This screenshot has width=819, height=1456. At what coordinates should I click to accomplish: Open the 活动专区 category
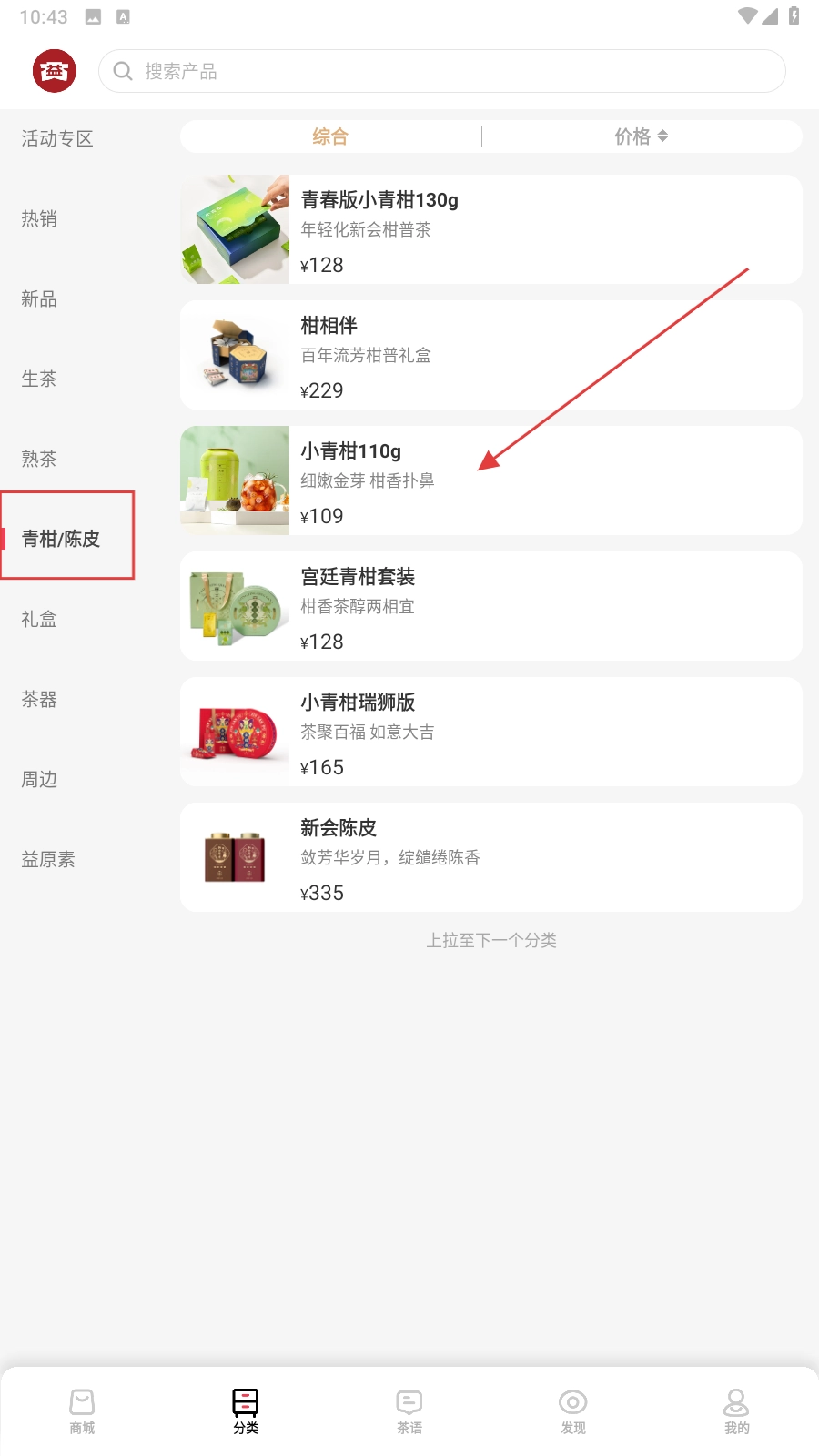coord(57,138)
